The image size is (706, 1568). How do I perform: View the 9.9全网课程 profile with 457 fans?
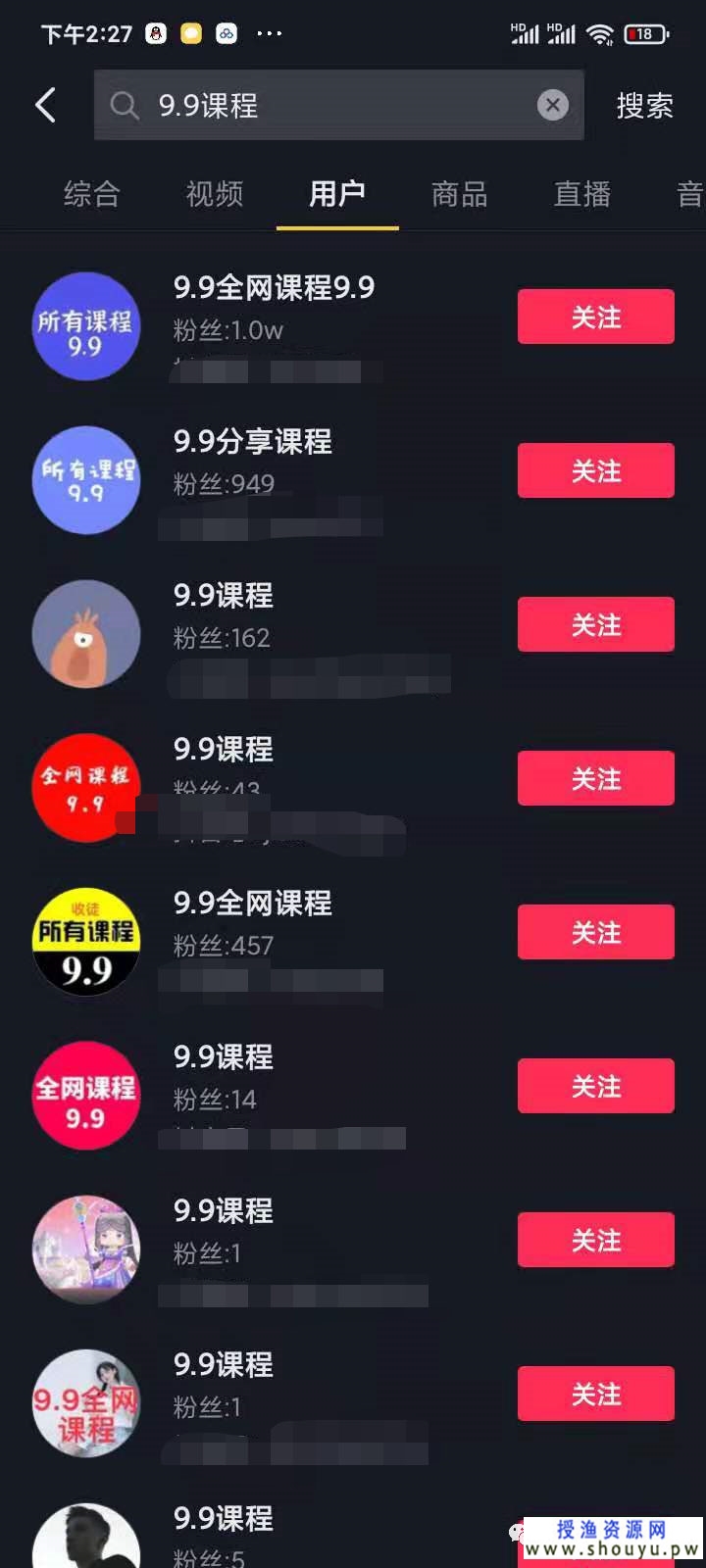click(252, 904)
